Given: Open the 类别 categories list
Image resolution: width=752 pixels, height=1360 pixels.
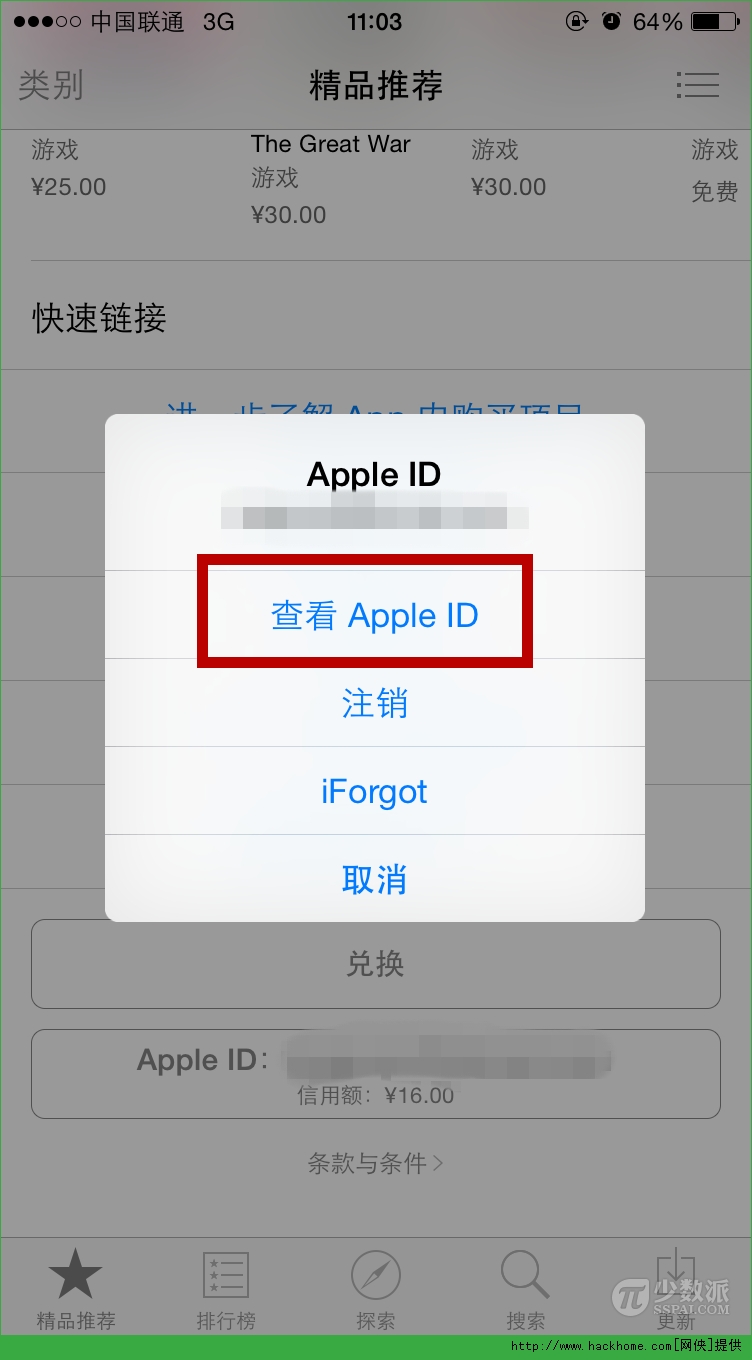Looking at the screenshot, I should click(50, 85).
